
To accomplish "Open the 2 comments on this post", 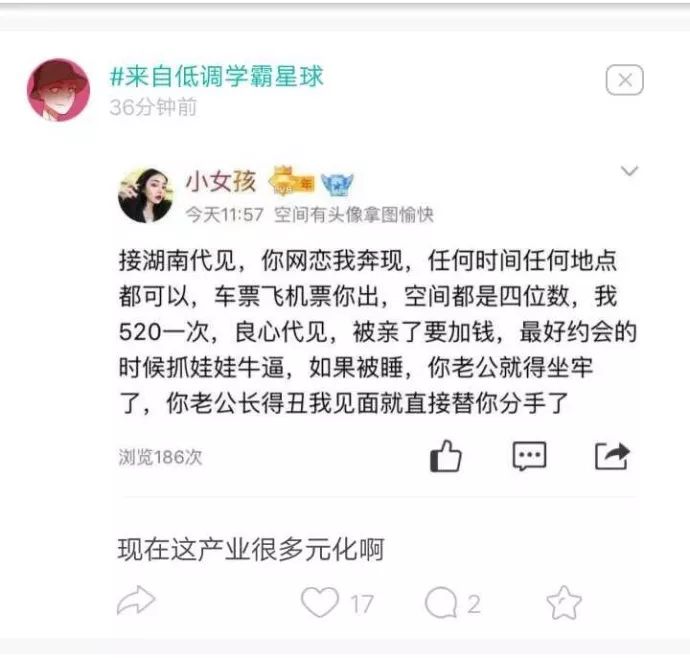I will [441, 602].
